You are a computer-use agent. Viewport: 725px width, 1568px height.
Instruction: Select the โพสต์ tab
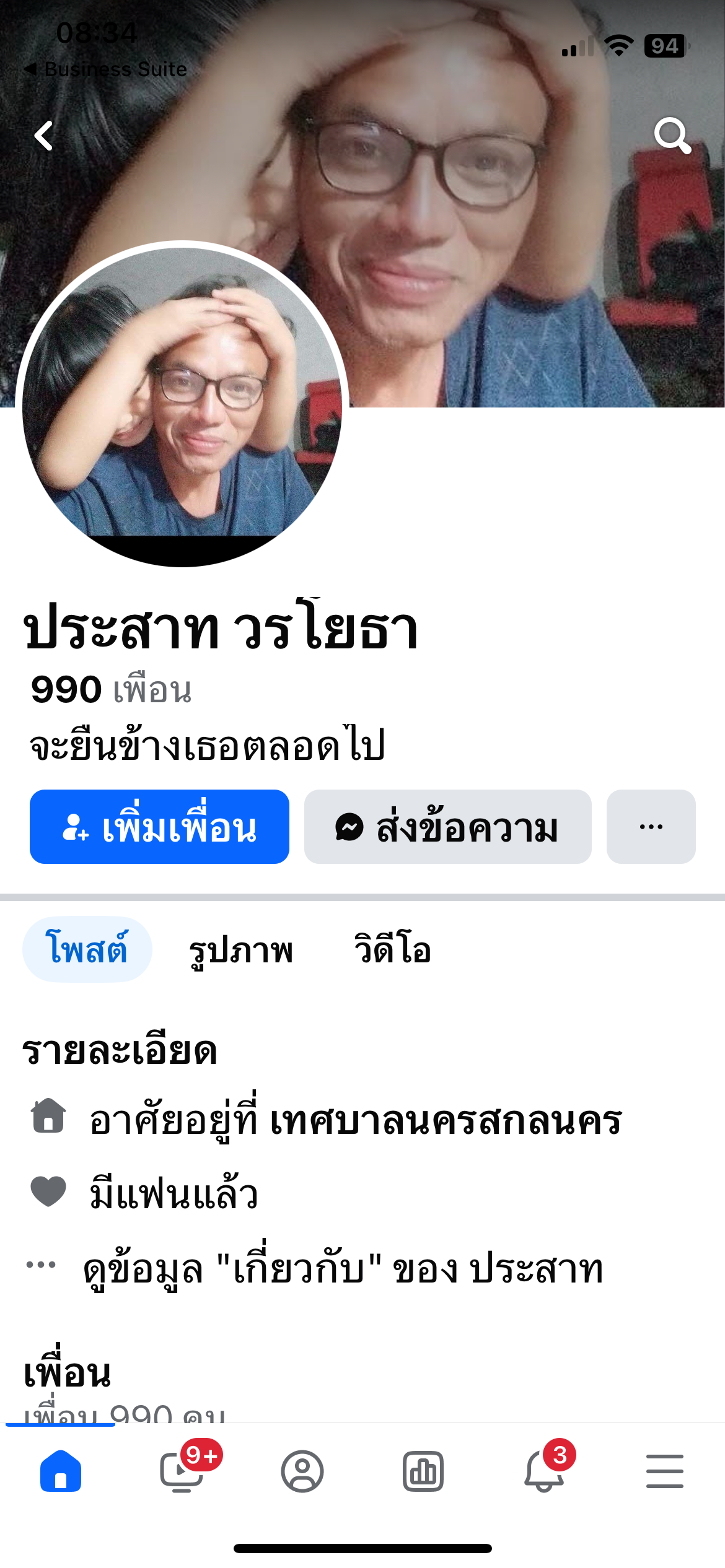tap(87, 949)
